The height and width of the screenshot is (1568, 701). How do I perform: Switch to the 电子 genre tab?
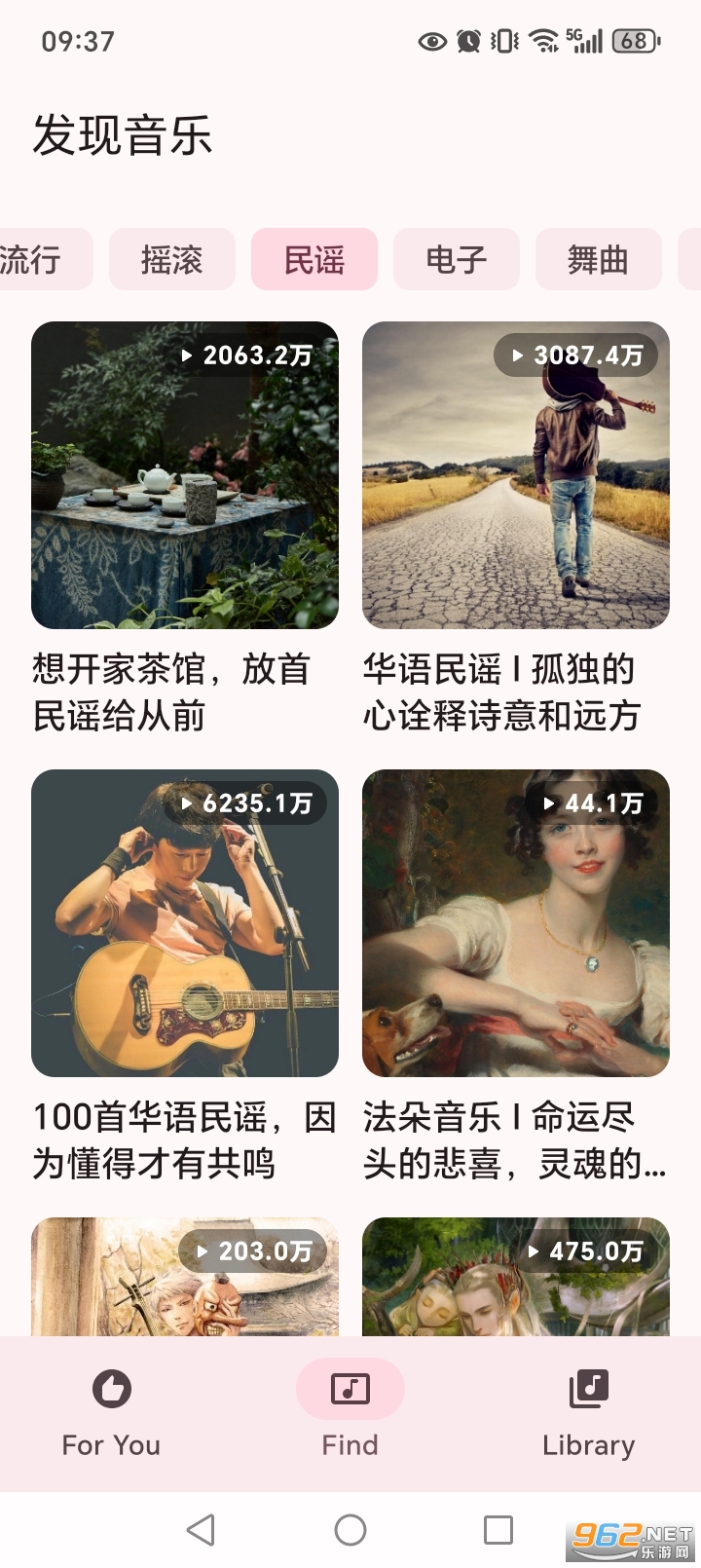(x=456, y=259)
